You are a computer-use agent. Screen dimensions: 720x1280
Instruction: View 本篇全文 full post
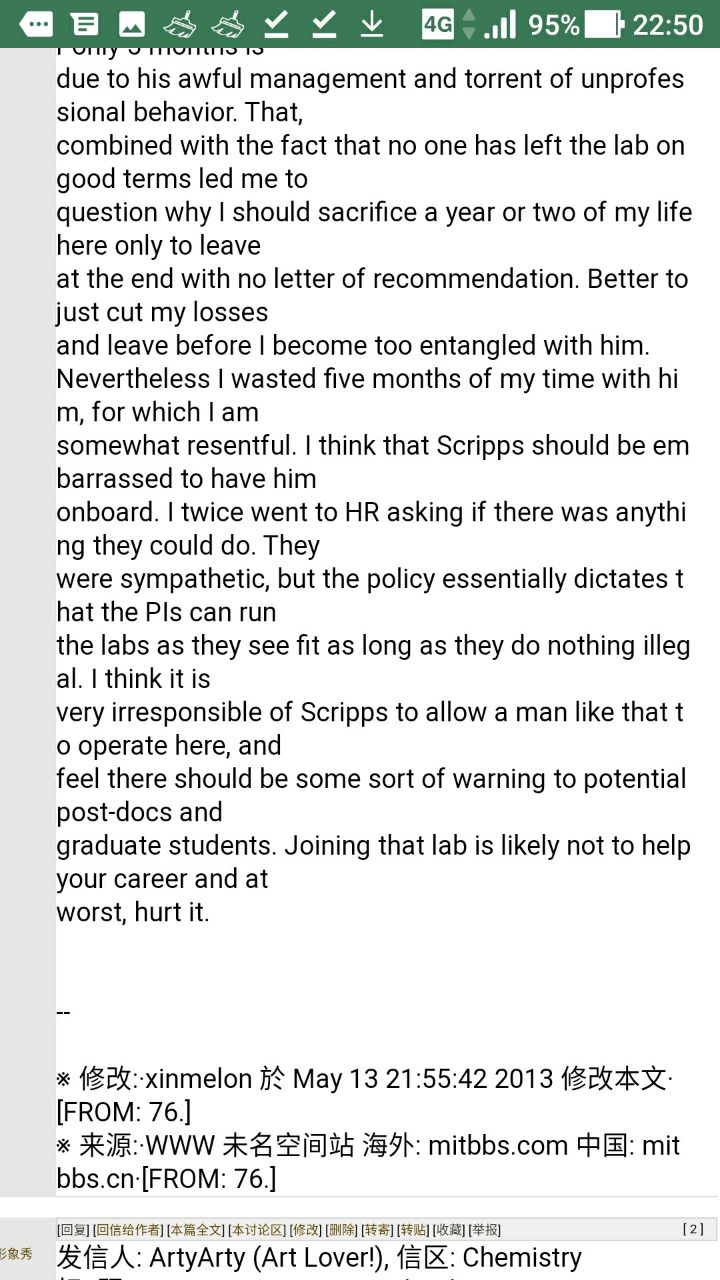coord(195,1229)
